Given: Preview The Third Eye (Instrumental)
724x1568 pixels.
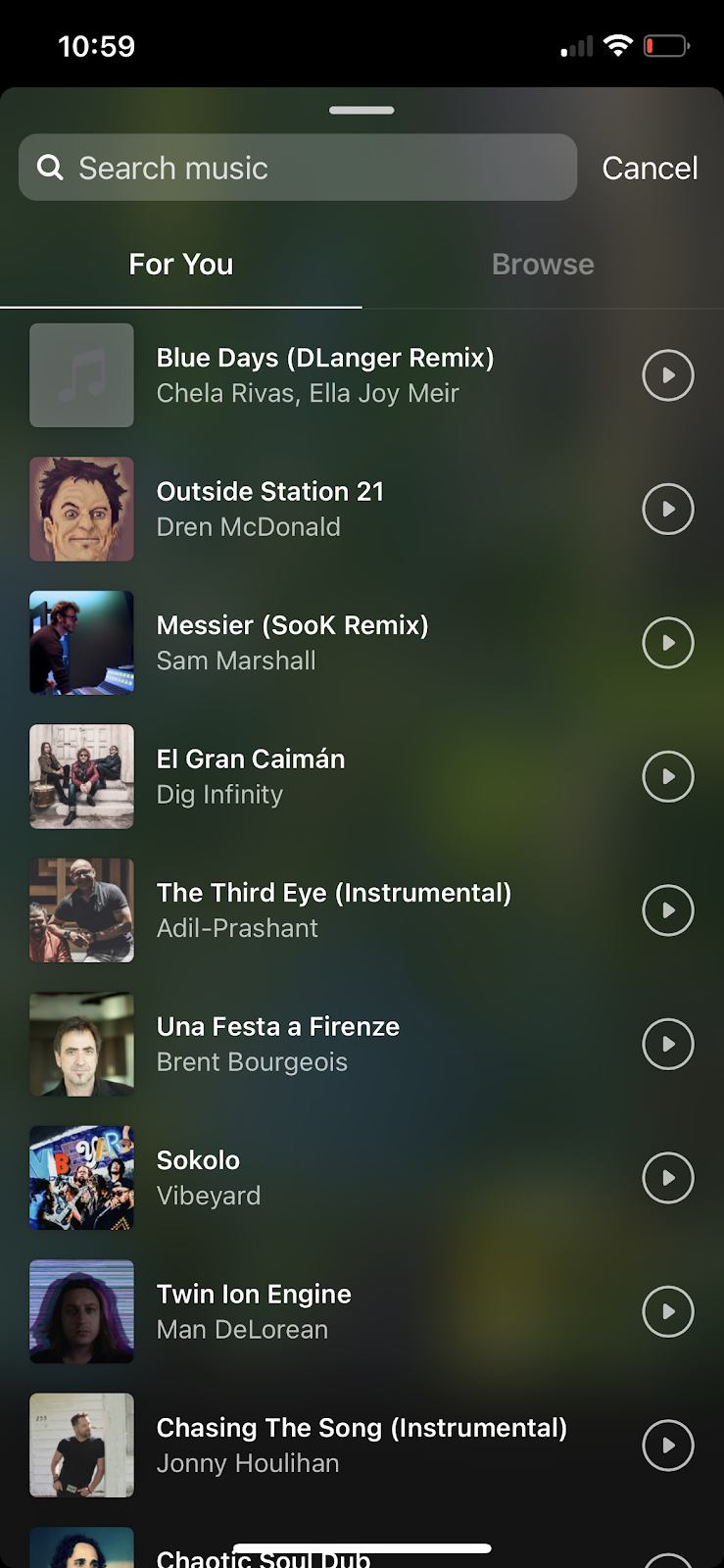Looking at the screenshot, I should tap(668, 910).
